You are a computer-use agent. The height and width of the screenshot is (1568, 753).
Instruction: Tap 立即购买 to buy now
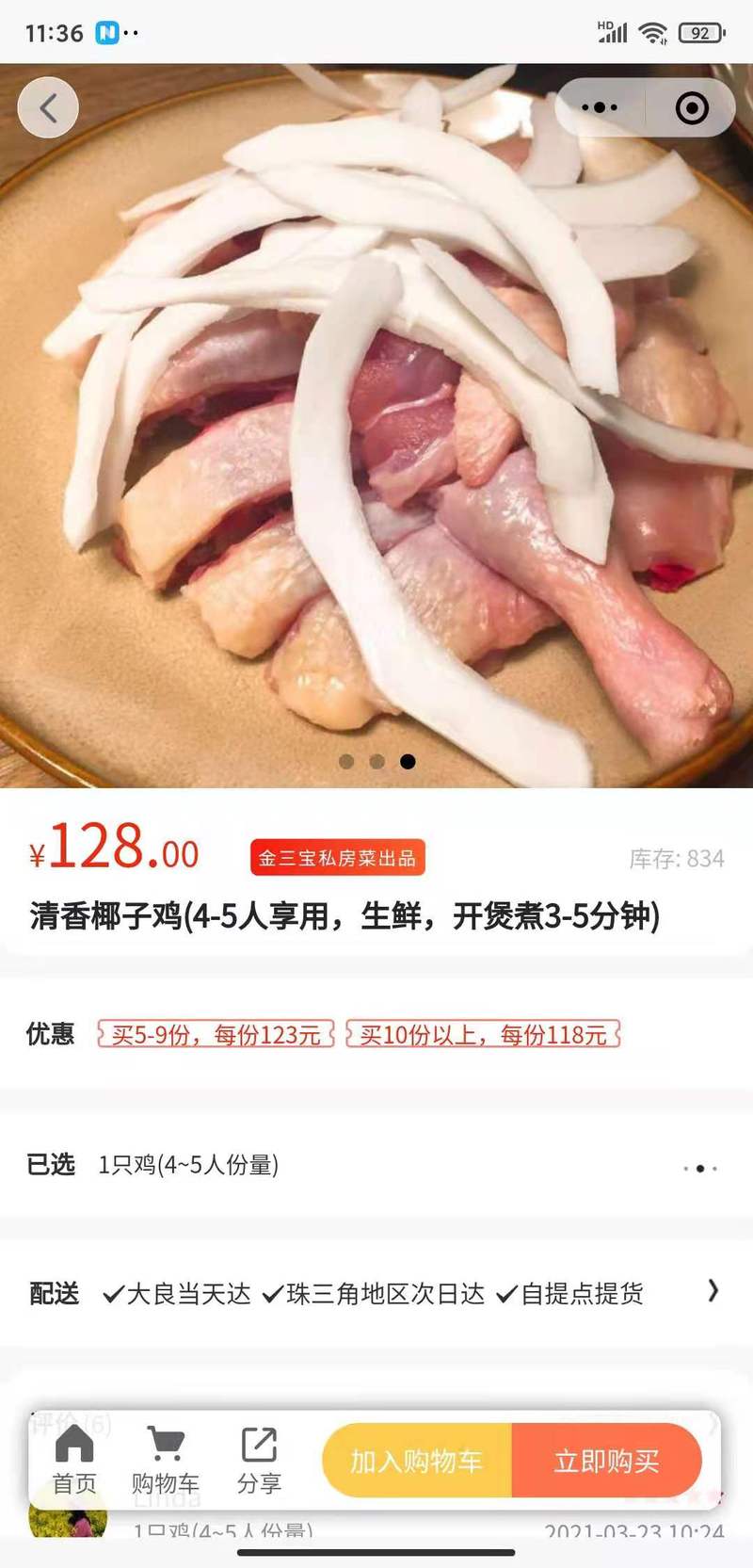[x=607, y=1461]
